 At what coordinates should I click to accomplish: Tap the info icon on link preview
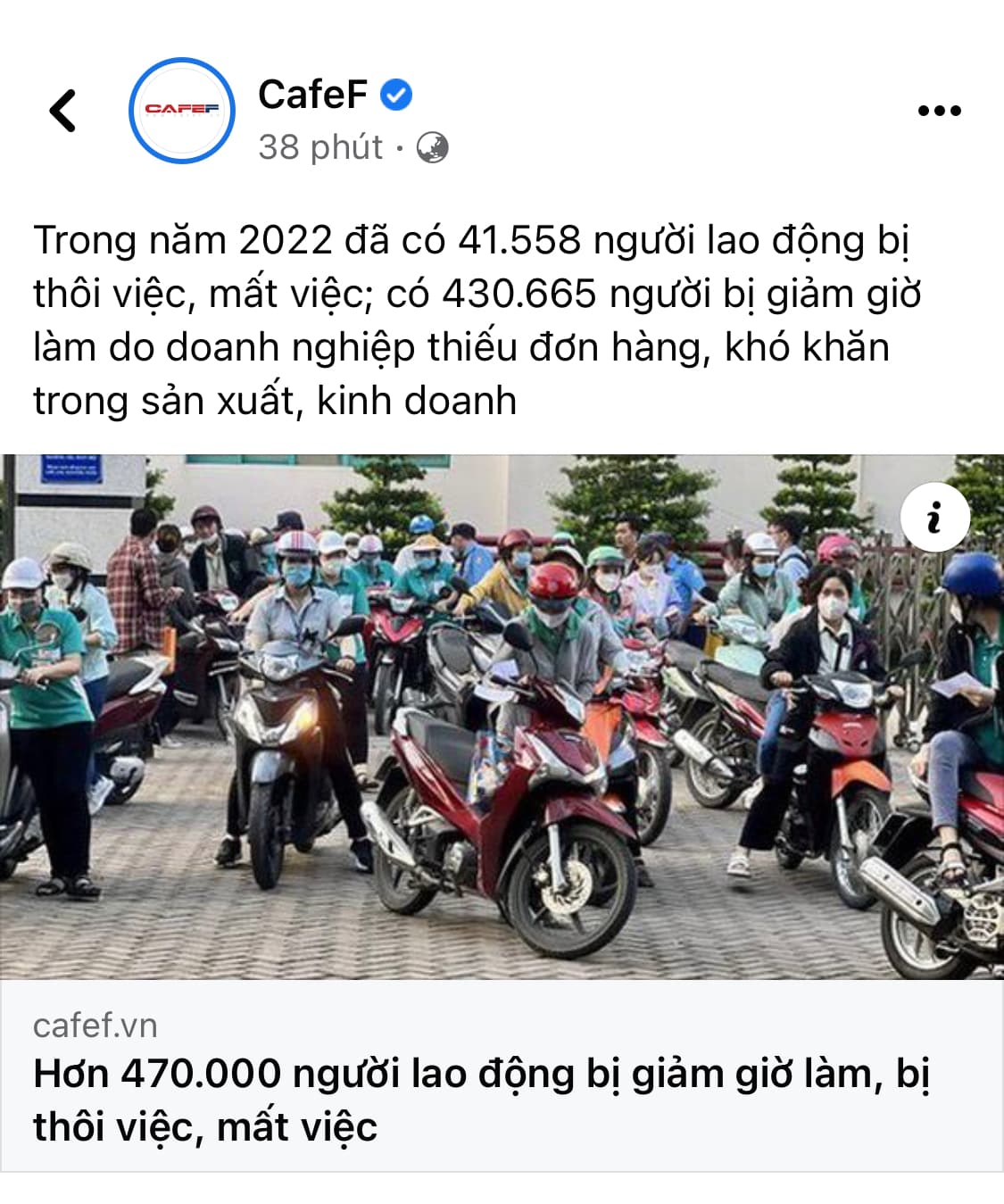point(934,518)
